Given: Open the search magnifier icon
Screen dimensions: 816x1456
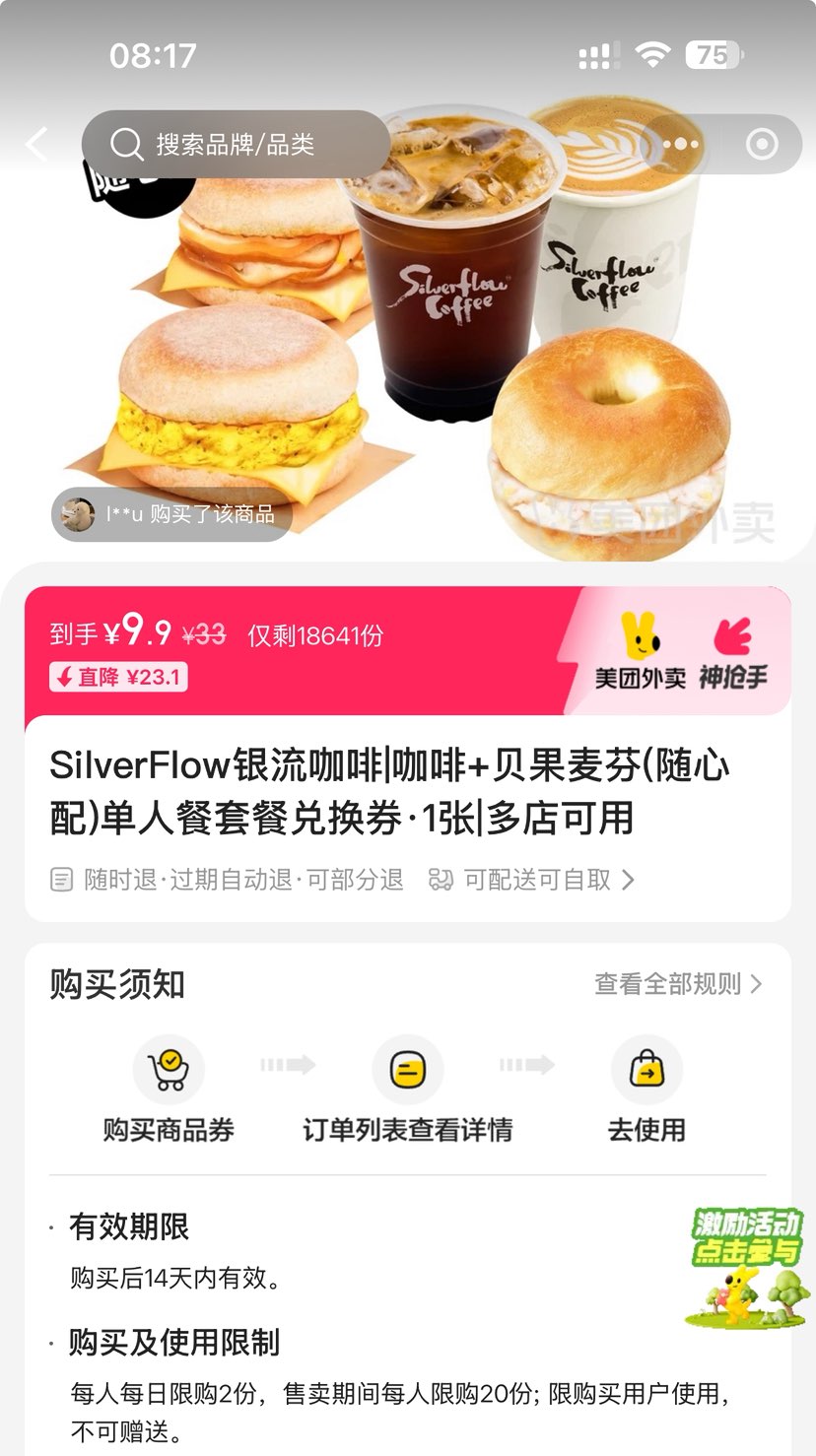Looking at the screenshot, I should [125, 144].
